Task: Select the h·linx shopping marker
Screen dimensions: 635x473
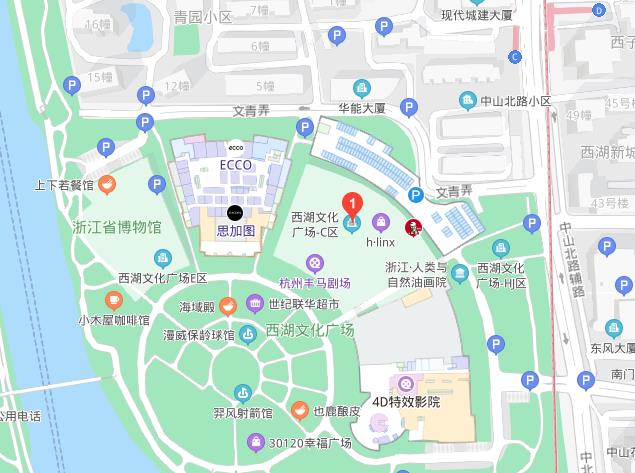Action: click(x=381, y=222)
